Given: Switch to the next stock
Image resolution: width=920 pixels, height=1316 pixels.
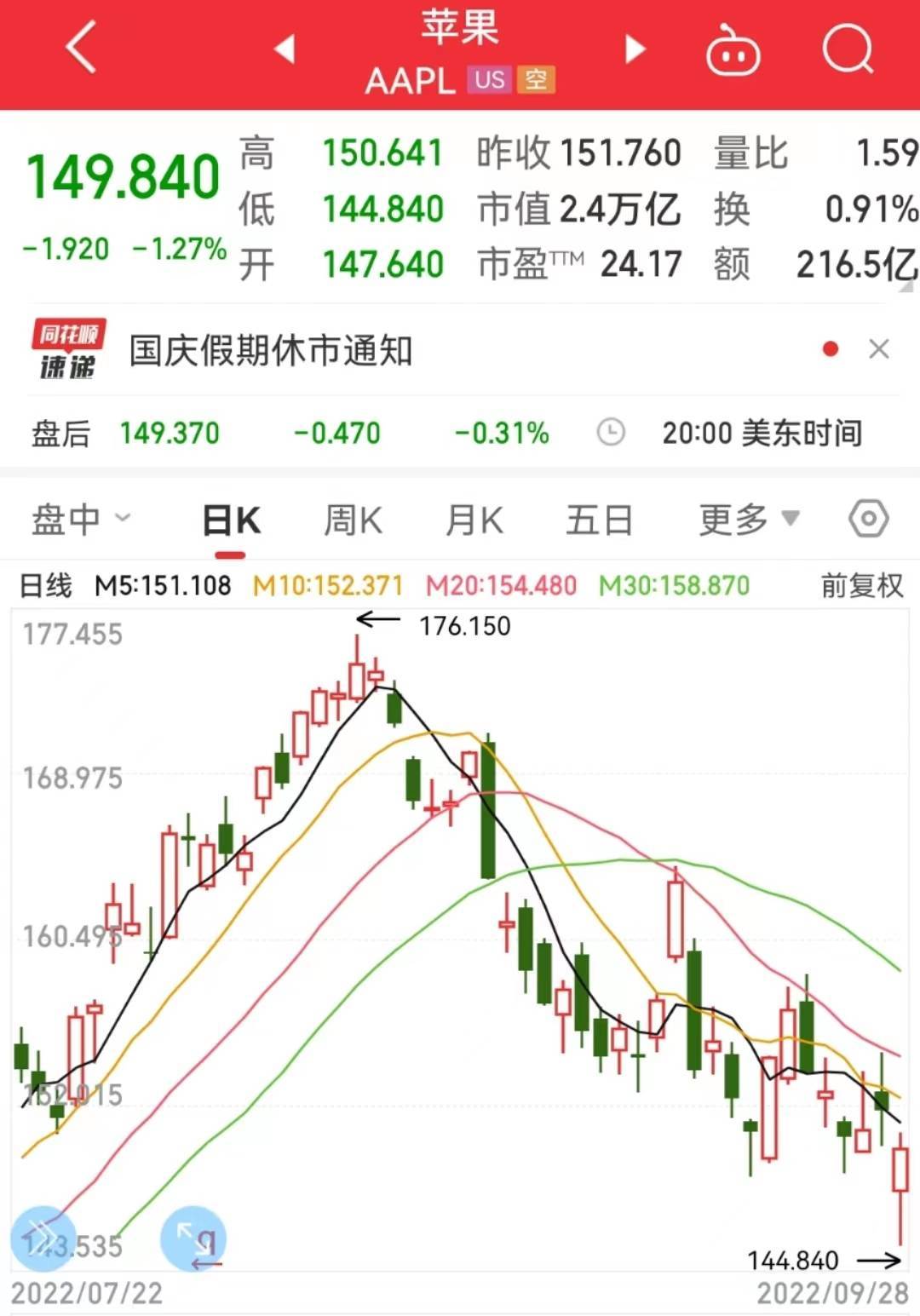Looking at the screenshot, I should click(635, 49).
